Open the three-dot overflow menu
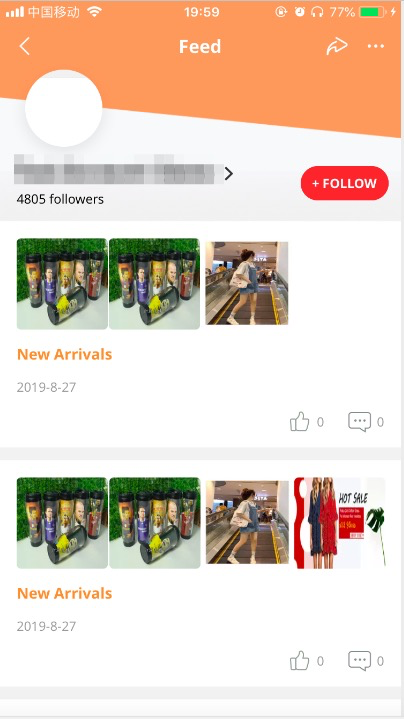The height and width of the screenshot is (719, 404). (376, 46)
